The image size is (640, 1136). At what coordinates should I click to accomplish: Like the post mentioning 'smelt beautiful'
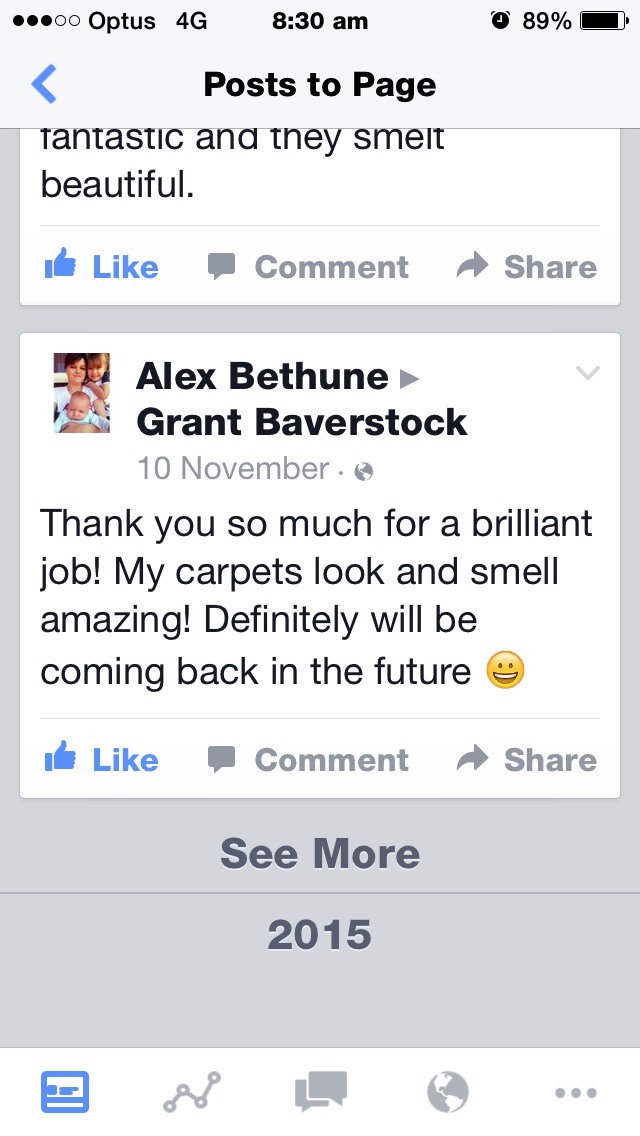point(102,267)
